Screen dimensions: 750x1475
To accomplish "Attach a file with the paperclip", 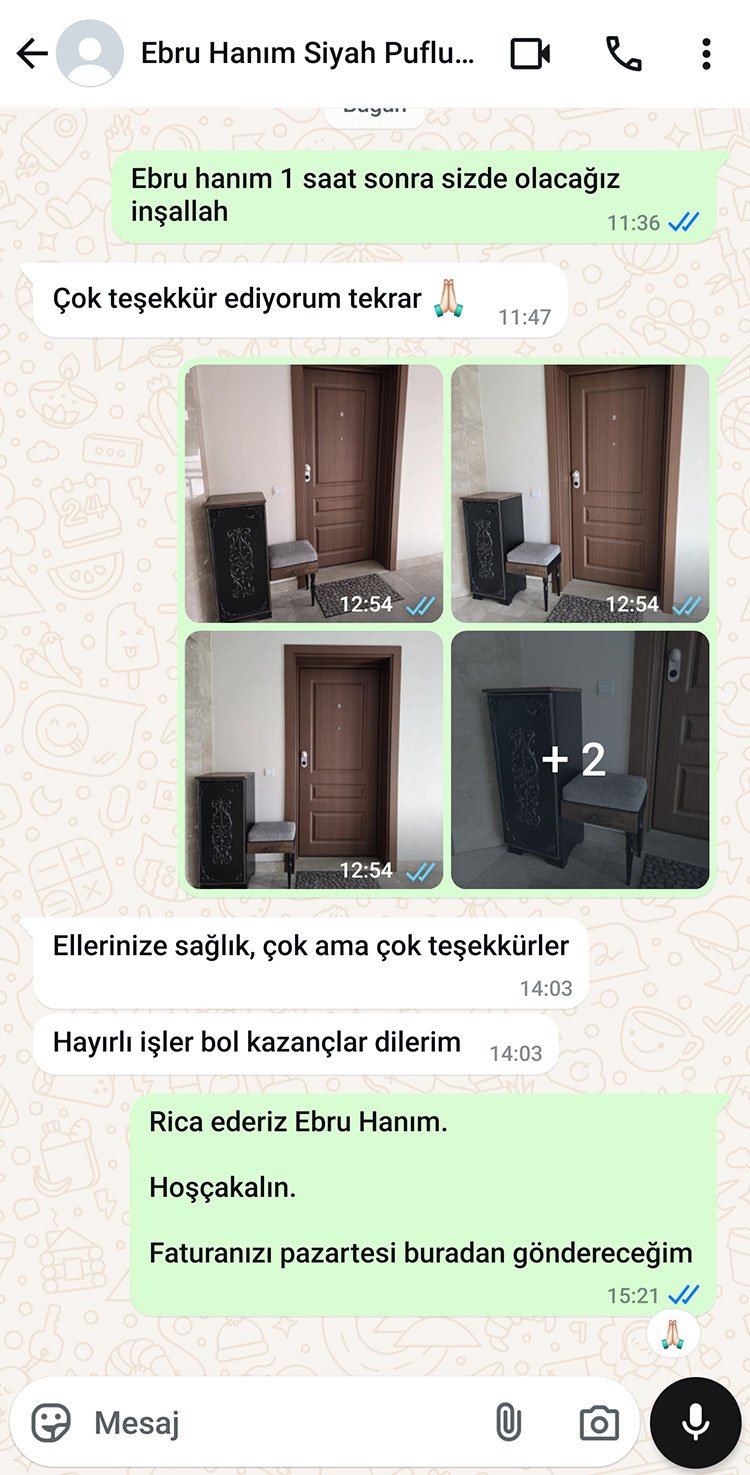I will 508,1422.
